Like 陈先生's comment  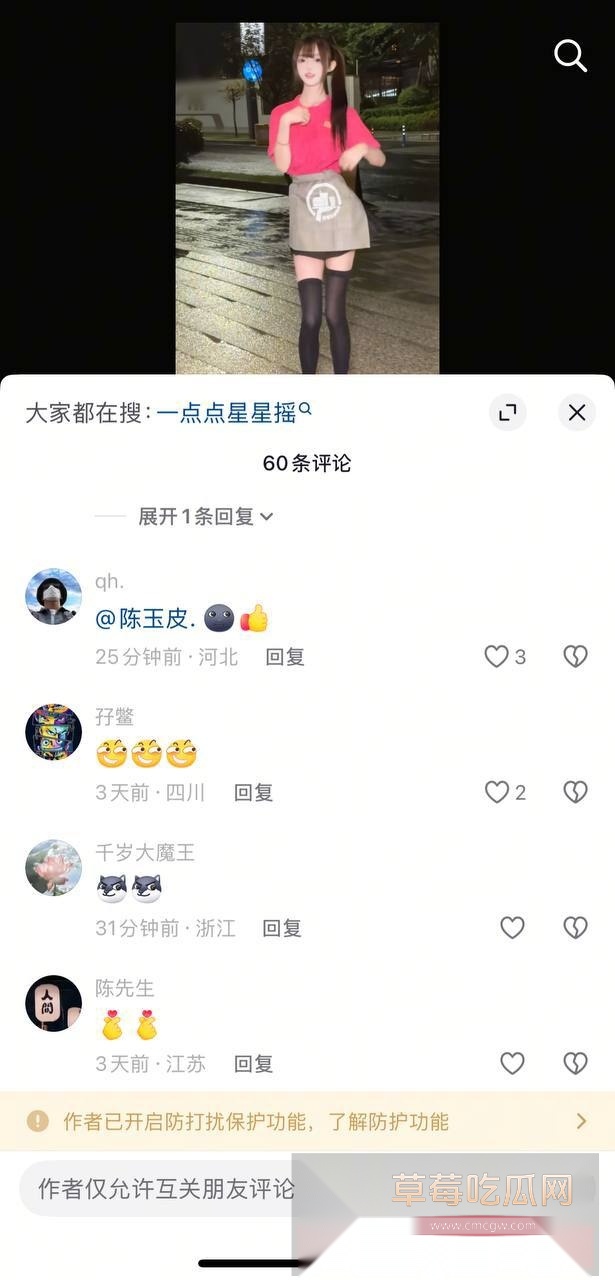point(512,1064)
